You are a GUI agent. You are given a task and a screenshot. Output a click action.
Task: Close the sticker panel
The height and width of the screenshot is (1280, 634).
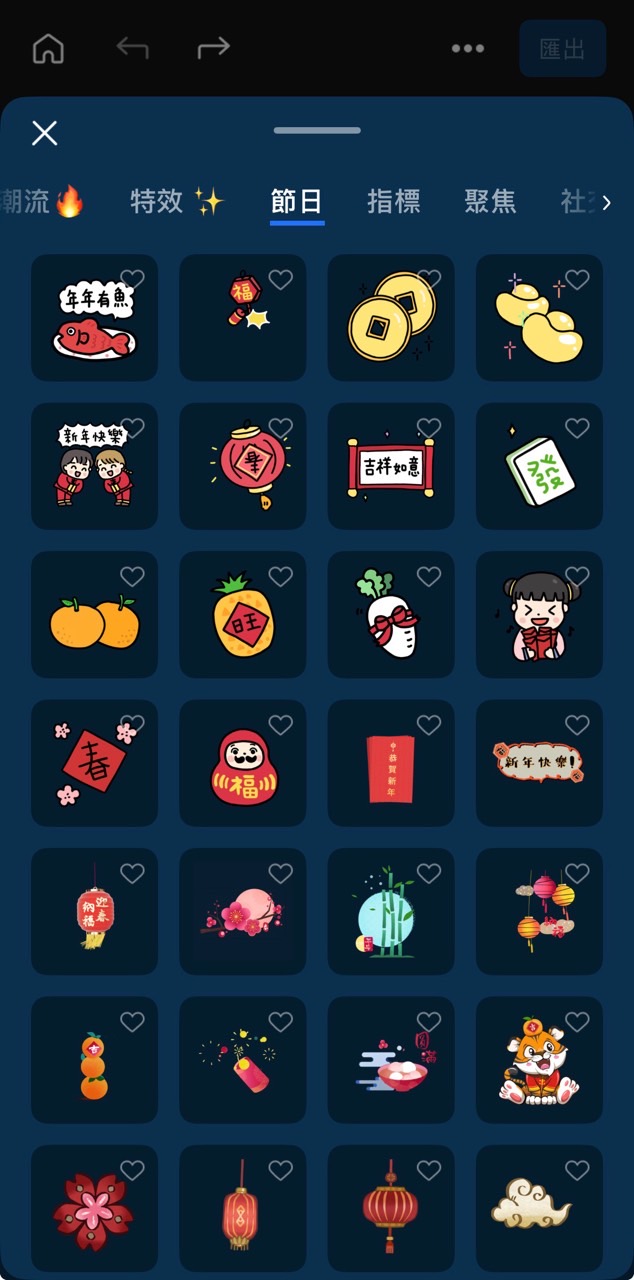tap(44, 133)
